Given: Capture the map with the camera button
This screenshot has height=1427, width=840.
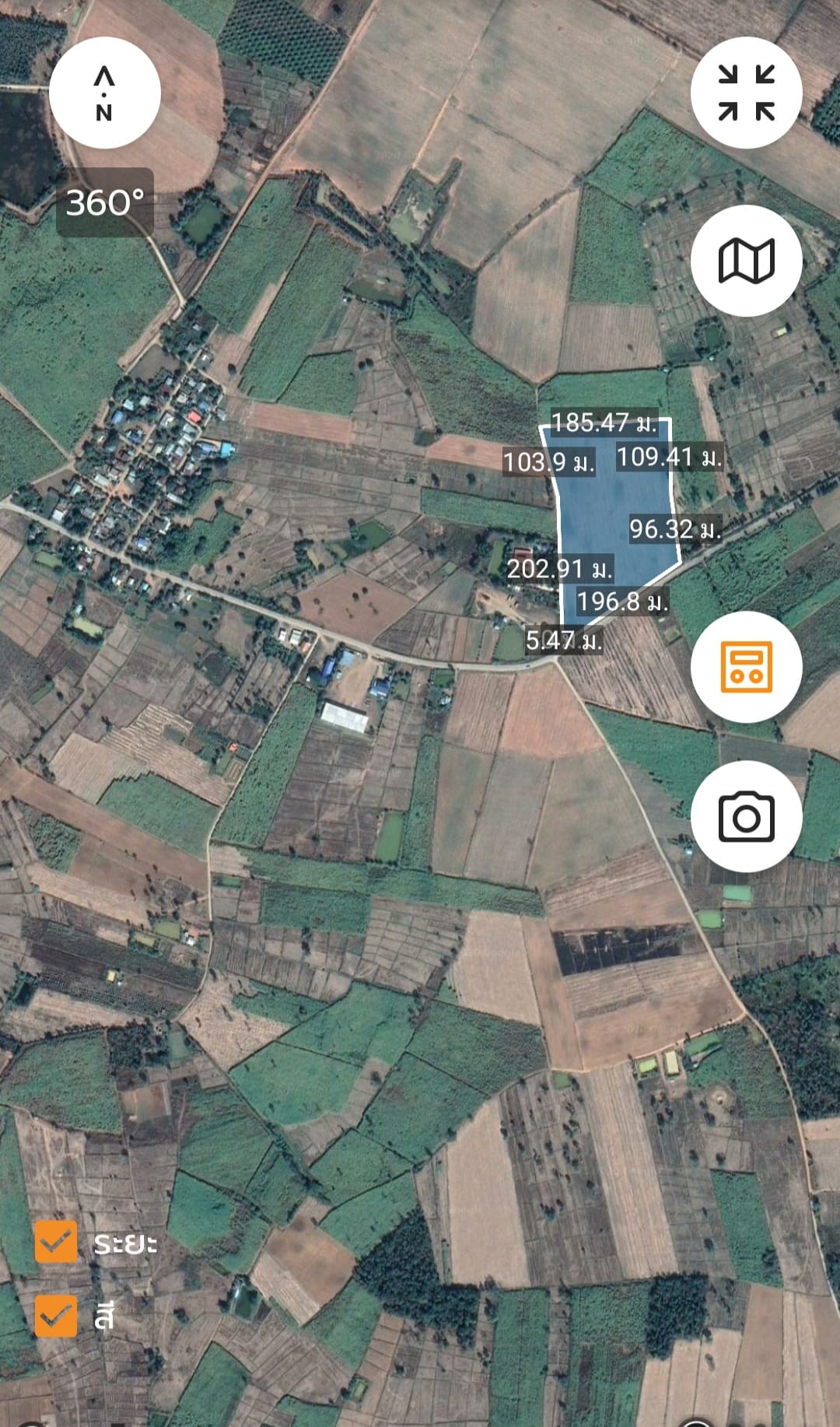Looking at the screenshot, I should tap(746, 816).
